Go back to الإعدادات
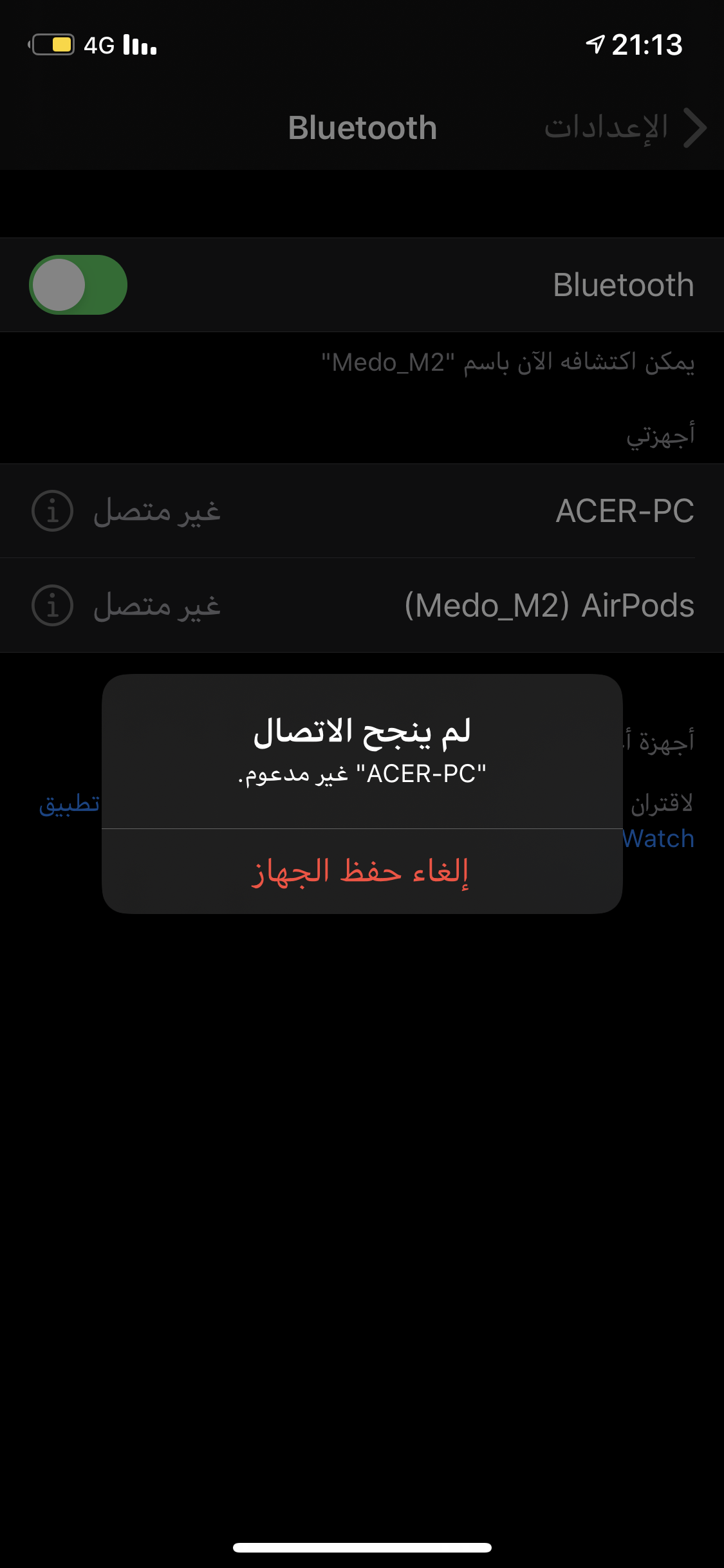The width and height of the screenshot is (724, 1568). click(626, 127)
